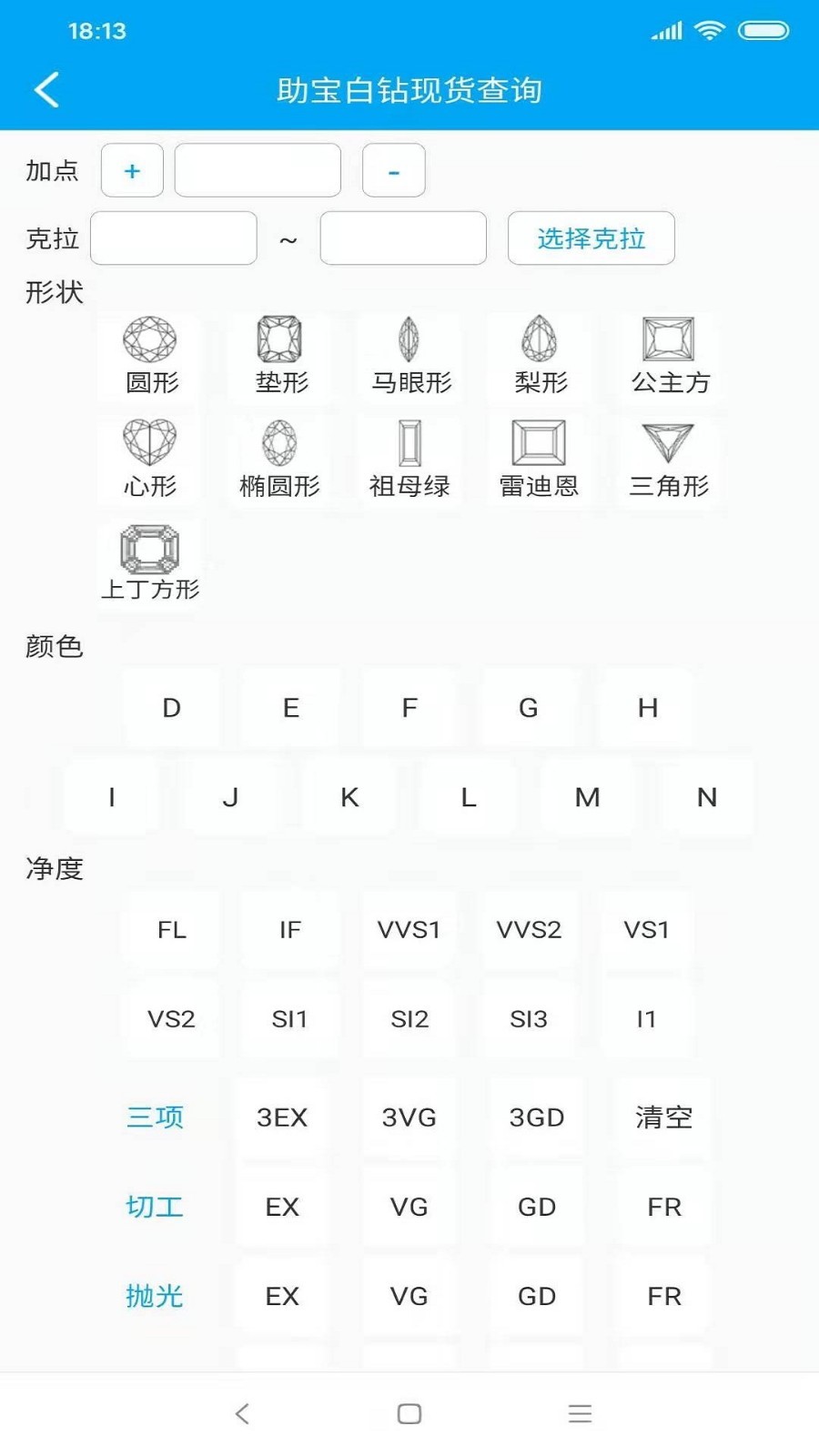Choose the 公主方 shape

coord(670,356)
